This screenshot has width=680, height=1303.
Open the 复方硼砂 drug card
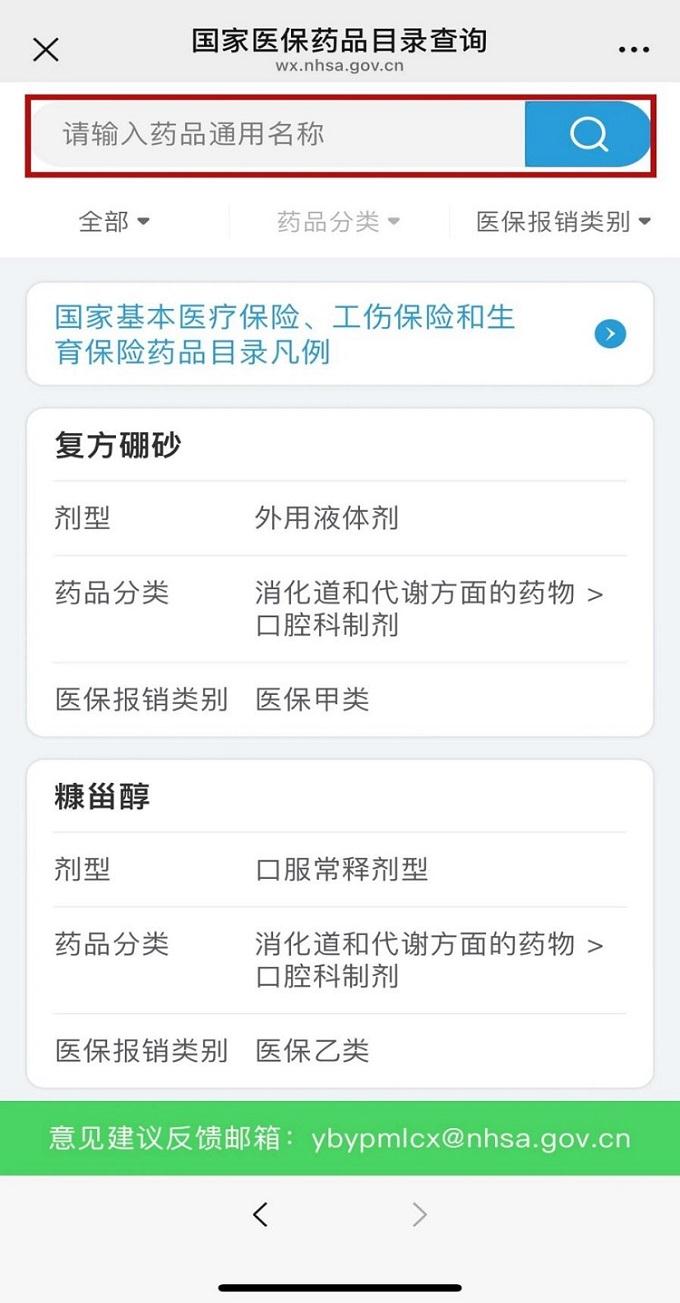point(340,446)
